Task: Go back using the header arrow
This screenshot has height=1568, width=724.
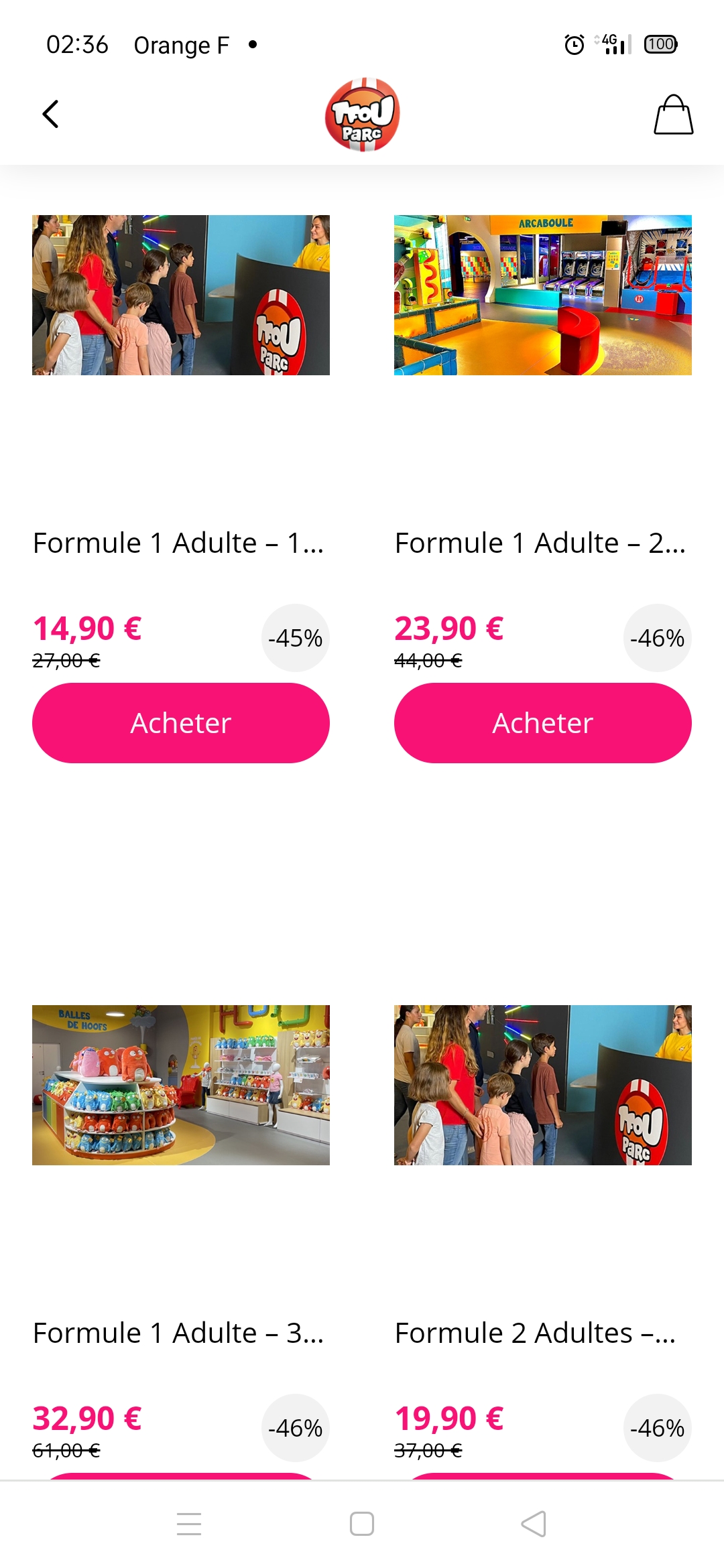Action: coord(51,114)
